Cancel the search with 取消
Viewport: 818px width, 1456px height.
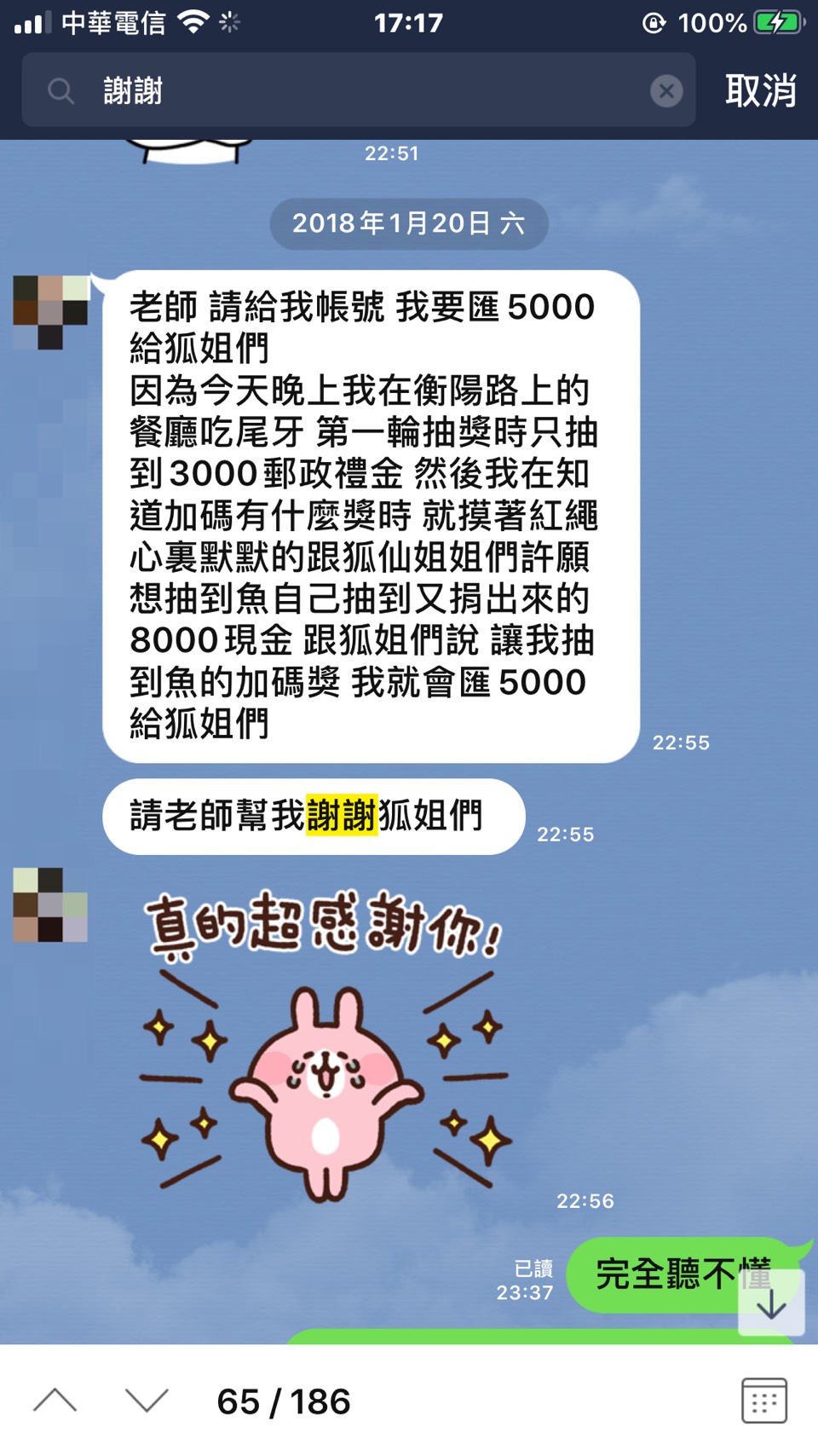point(760,90)
